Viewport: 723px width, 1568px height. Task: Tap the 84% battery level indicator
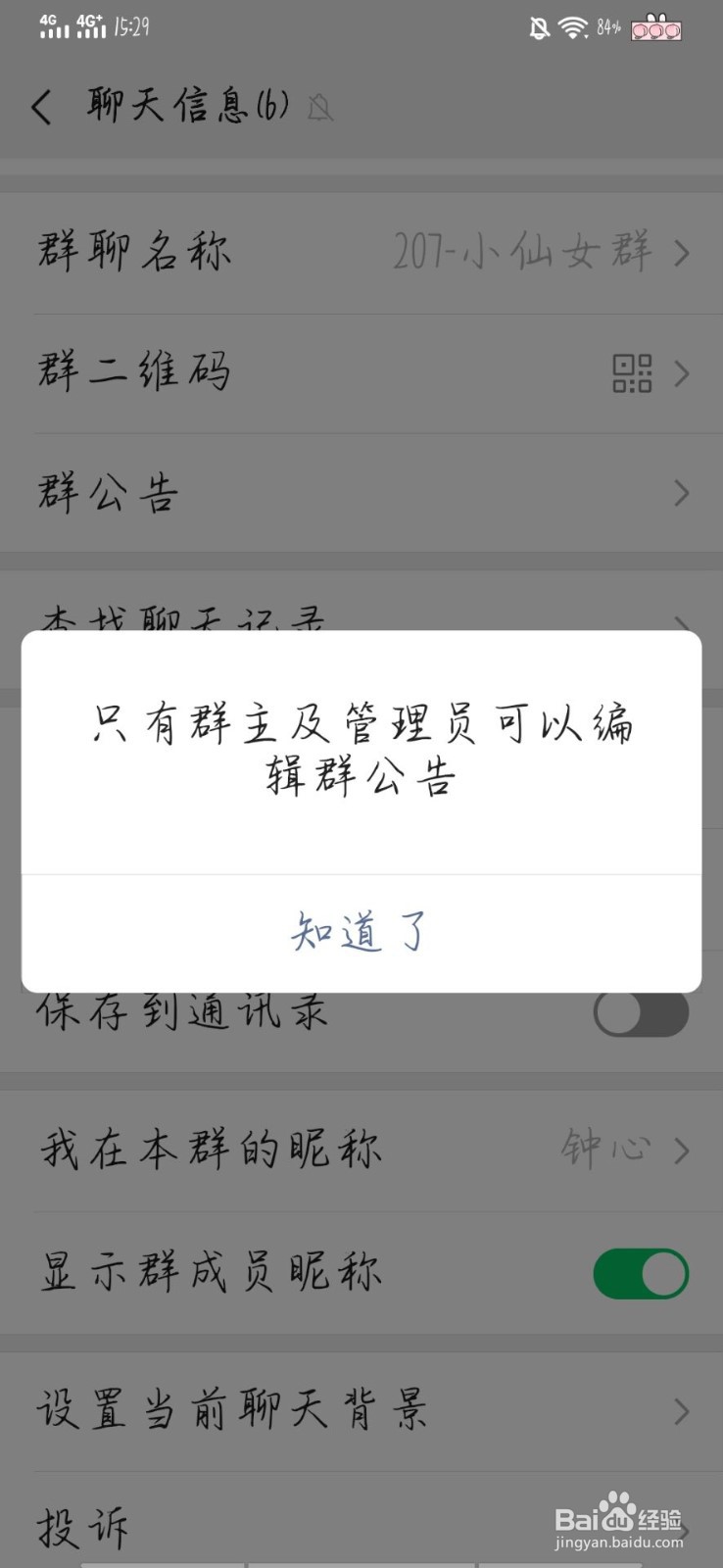(x=607, y=27)
